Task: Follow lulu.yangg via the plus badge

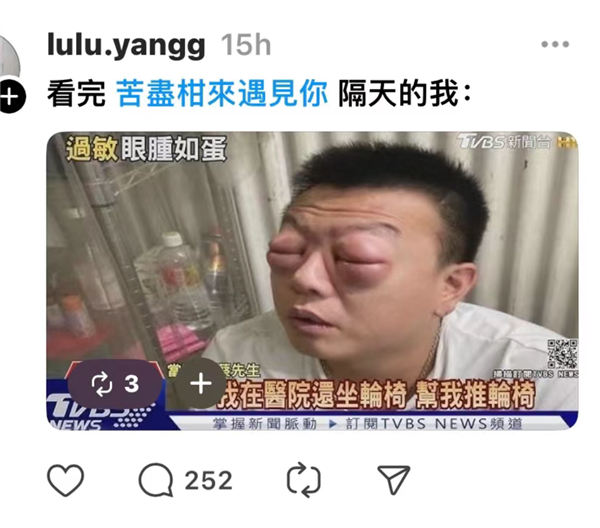Action: 9,97
